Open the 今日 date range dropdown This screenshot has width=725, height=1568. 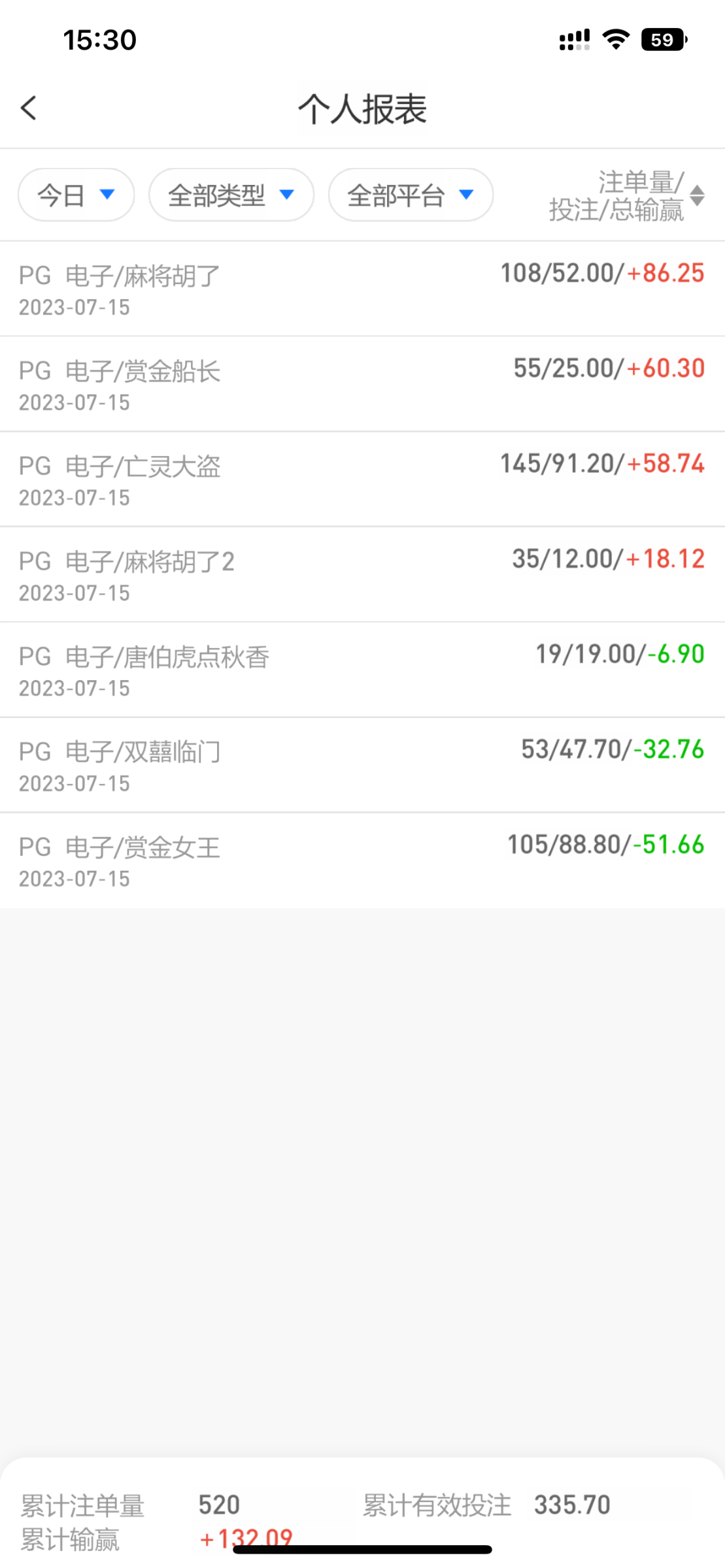pyautogui.click(x=75, y=194)
